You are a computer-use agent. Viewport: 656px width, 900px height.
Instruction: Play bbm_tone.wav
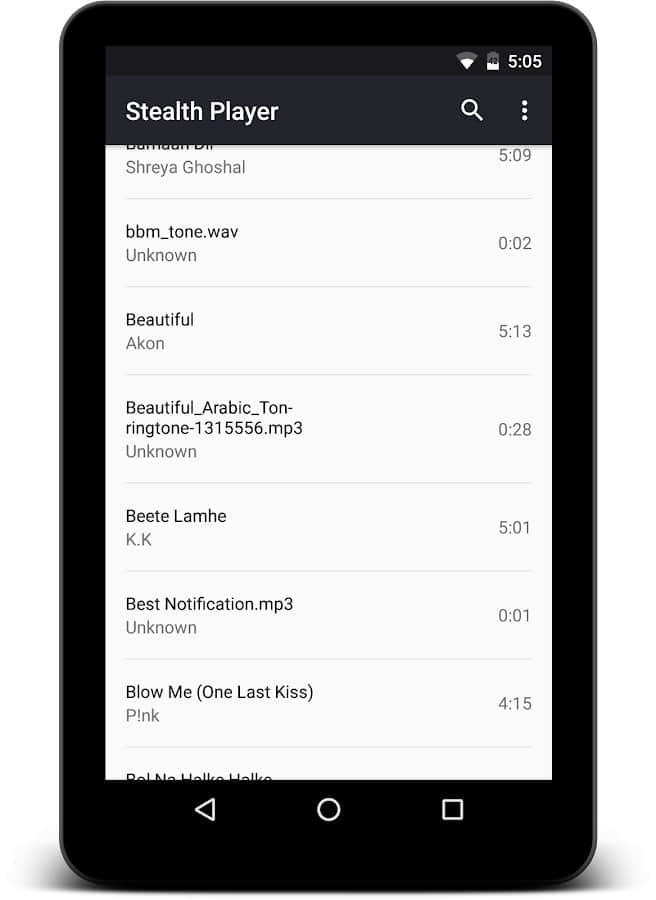[328, 243]
